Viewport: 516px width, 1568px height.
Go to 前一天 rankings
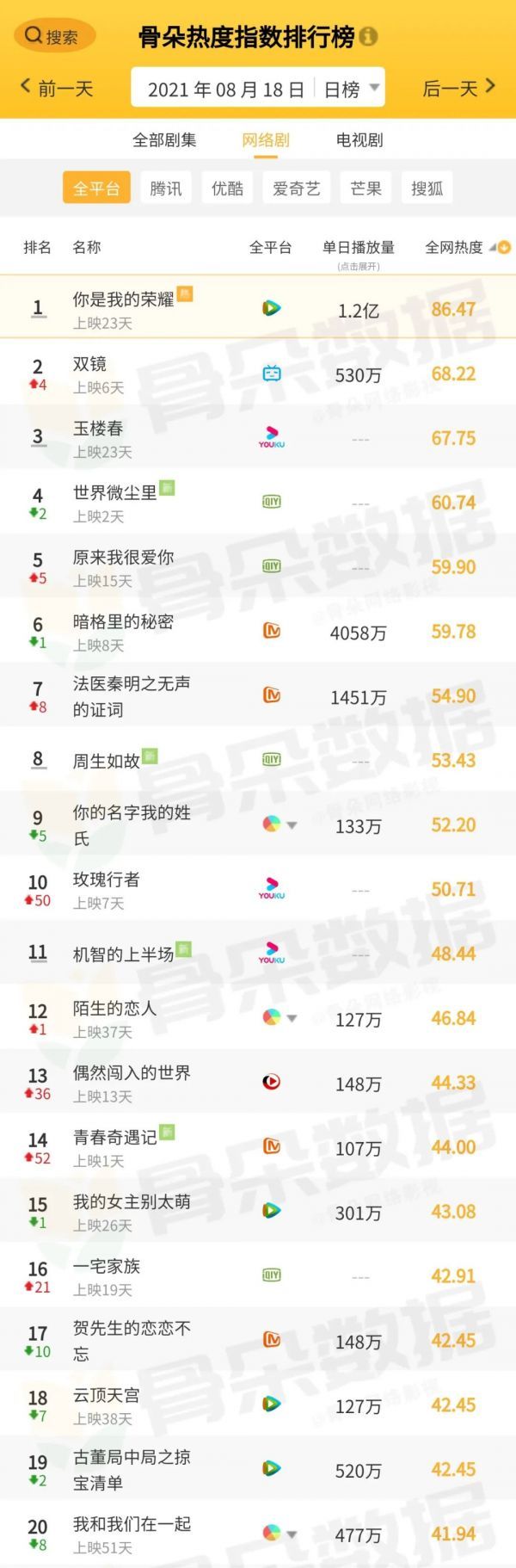click(x=57, y=88)
